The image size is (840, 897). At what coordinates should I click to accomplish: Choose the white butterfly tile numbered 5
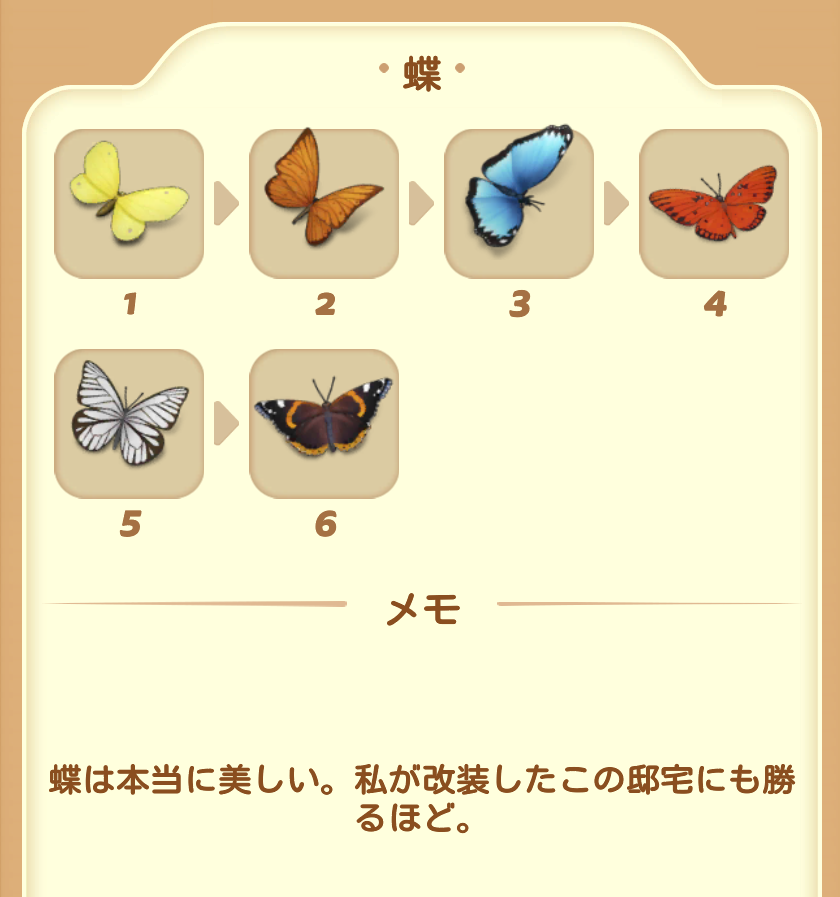coord(129,424)
